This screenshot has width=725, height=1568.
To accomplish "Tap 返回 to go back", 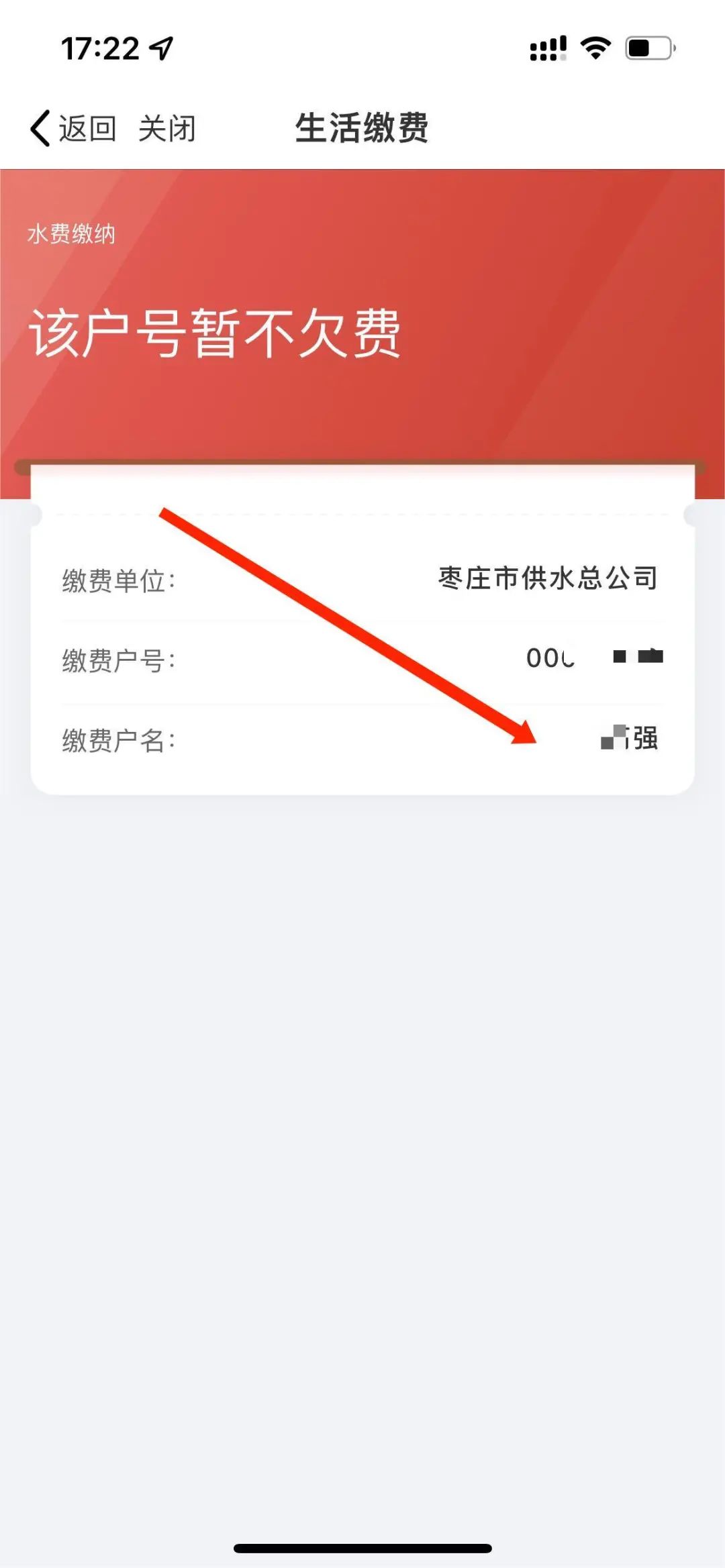I will tap(74, 128).
